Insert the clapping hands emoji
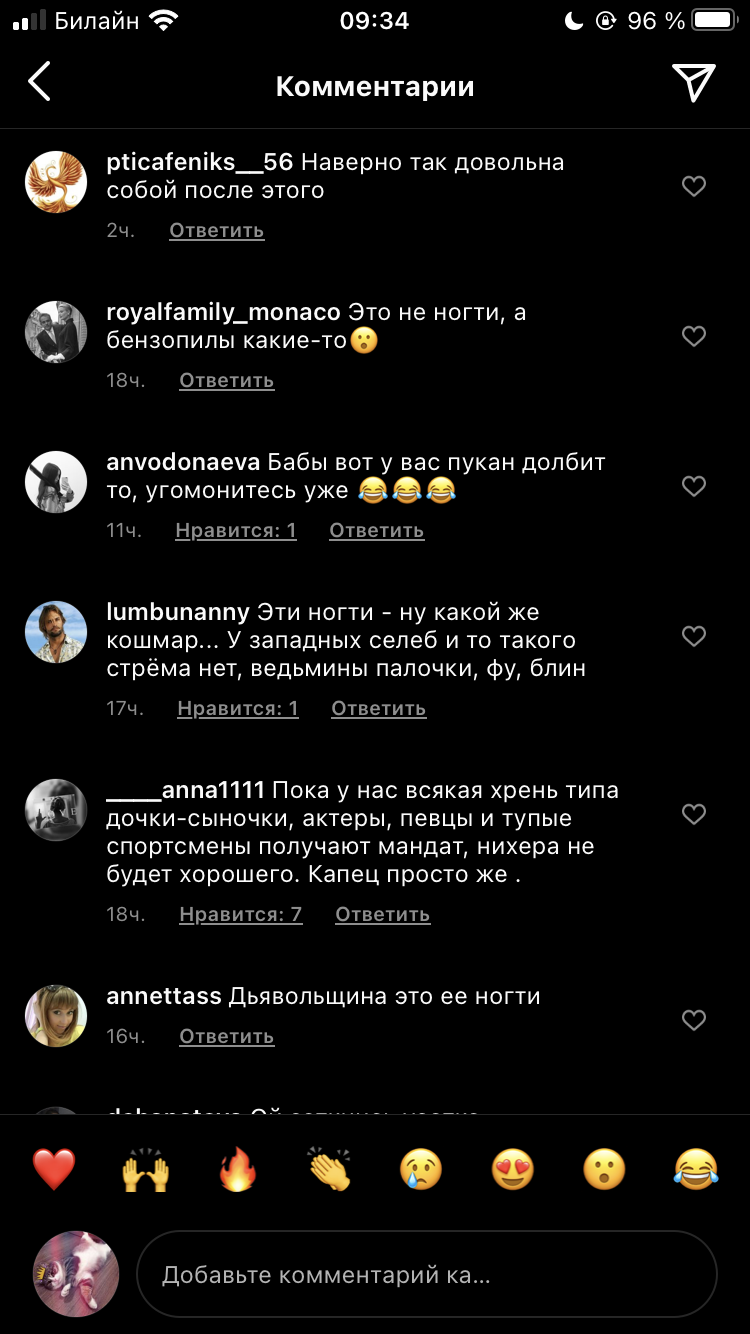Viewport: 750px width, 1334px height. [329, 1168]
